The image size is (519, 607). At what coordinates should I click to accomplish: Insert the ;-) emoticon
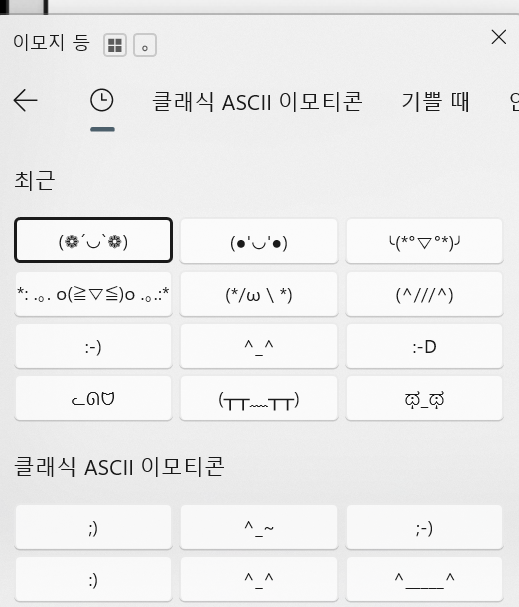pyautogui.click(x=424, y=527)
